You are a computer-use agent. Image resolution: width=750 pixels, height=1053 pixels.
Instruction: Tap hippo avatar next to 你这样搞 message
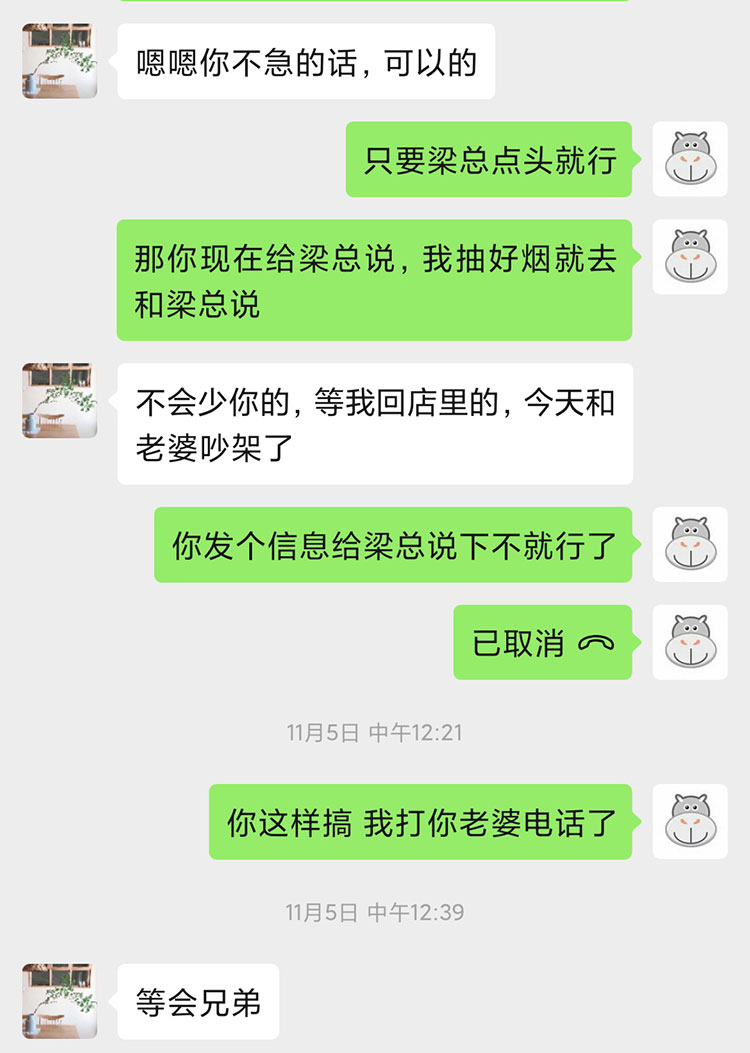[x=690, y=821]
